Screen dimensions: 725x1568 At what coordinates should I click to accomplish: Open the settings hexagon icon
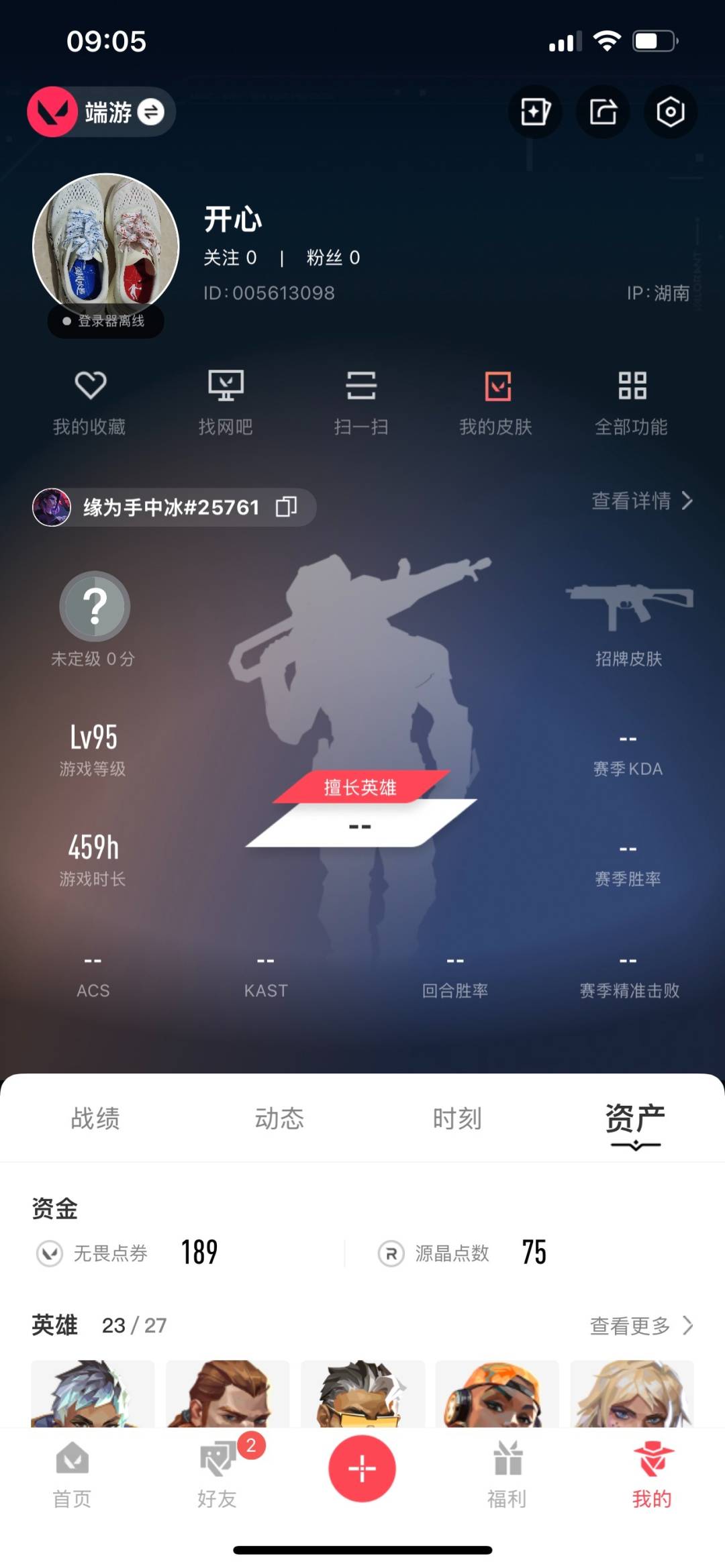coord(670,112)
